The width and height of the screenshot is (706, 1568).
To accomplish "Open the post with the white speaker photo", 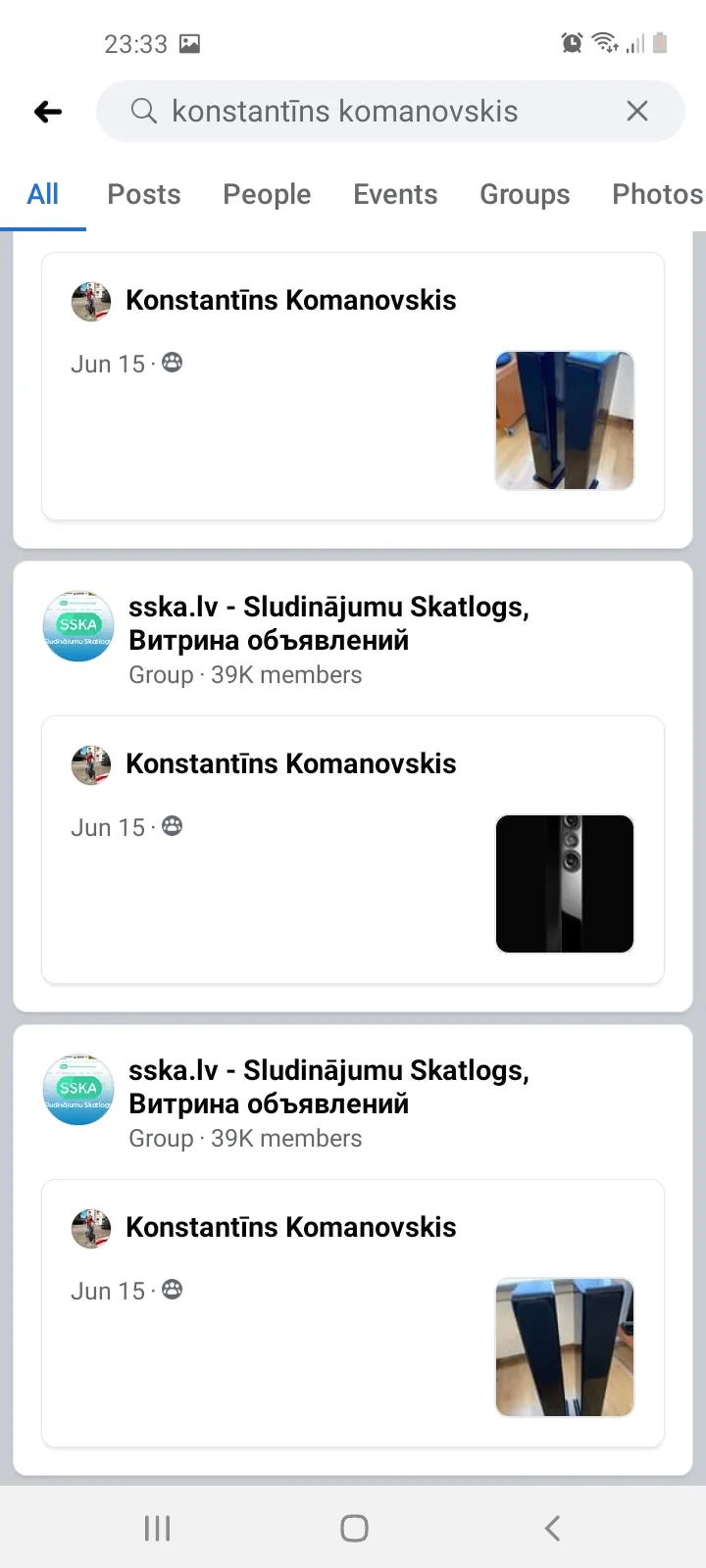I will (353, 850).
